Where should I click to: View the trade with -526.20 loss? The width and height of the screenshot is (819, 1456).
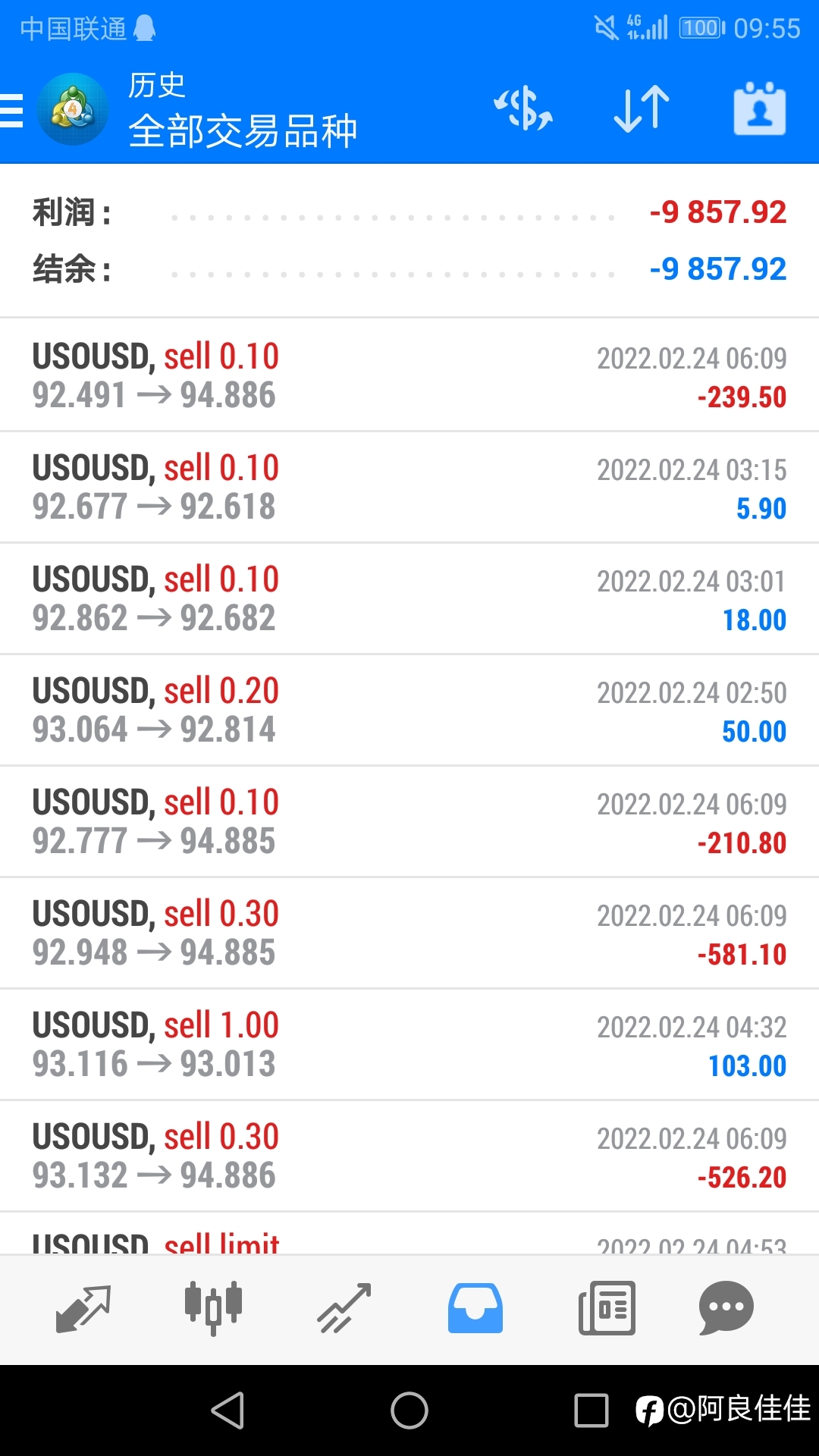pyautogui.click(x=409, y=1156)
